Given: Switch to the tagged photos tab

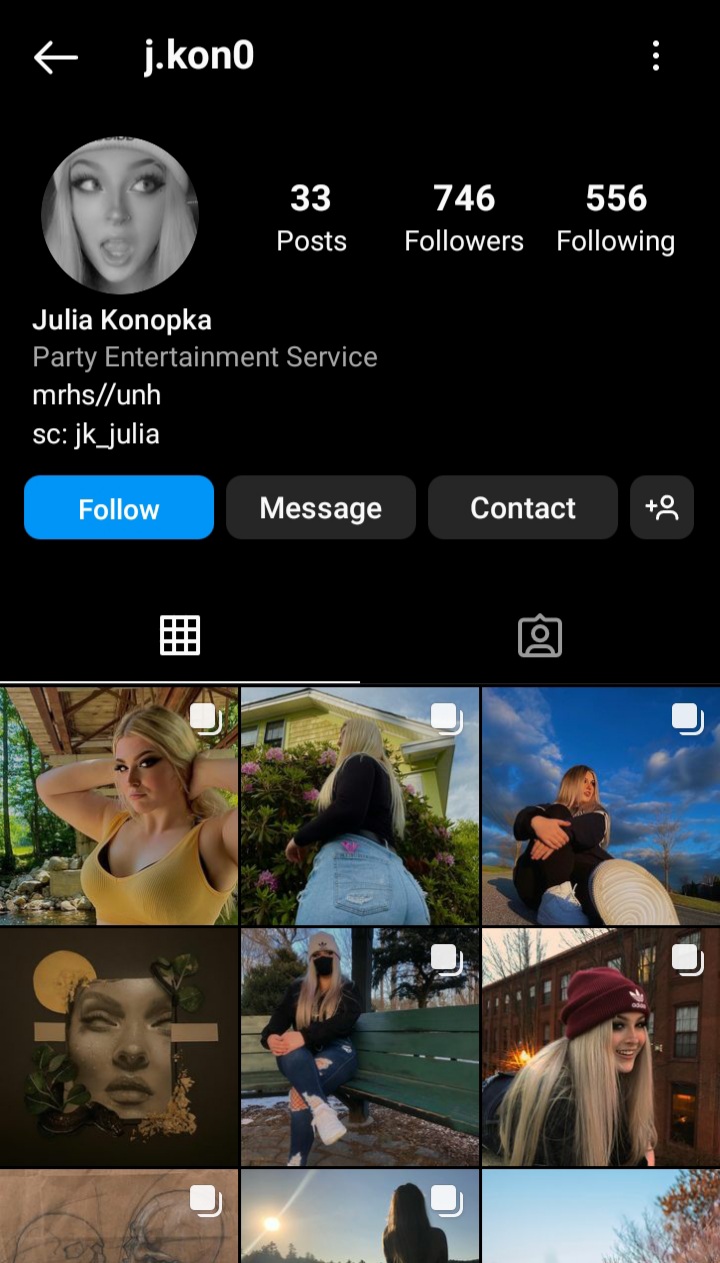Looking at the screenshot, I should pos(540,636).
